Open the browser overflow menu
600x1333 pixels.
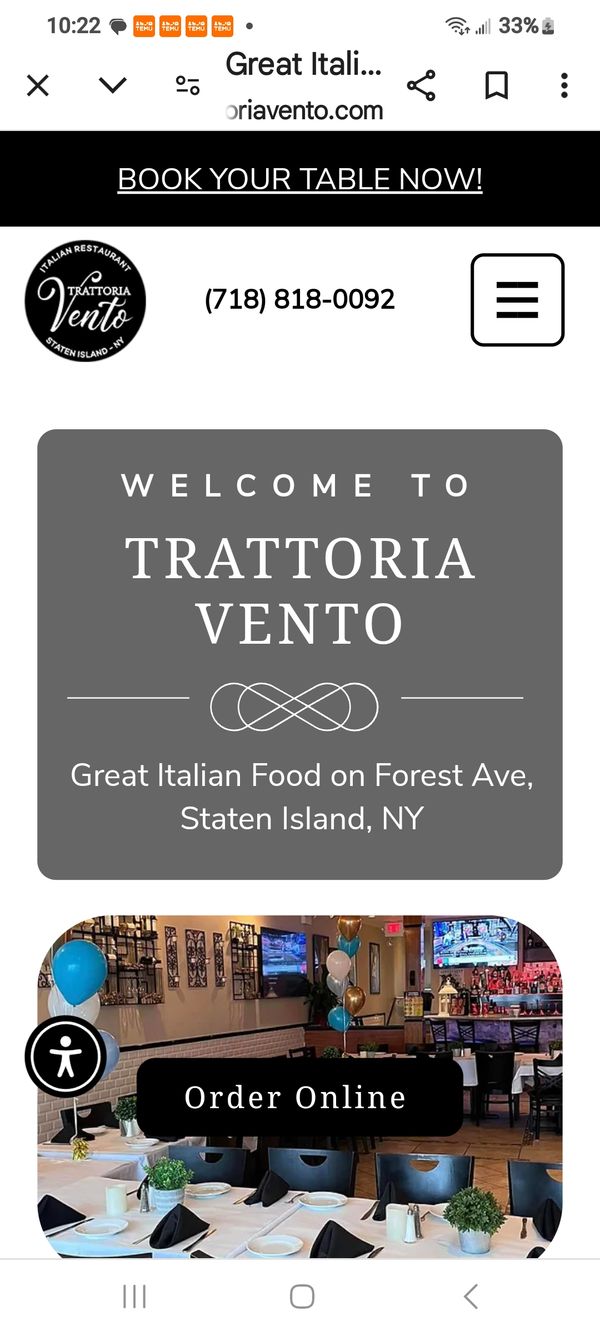pyautogui.click(x=564, y=86)
